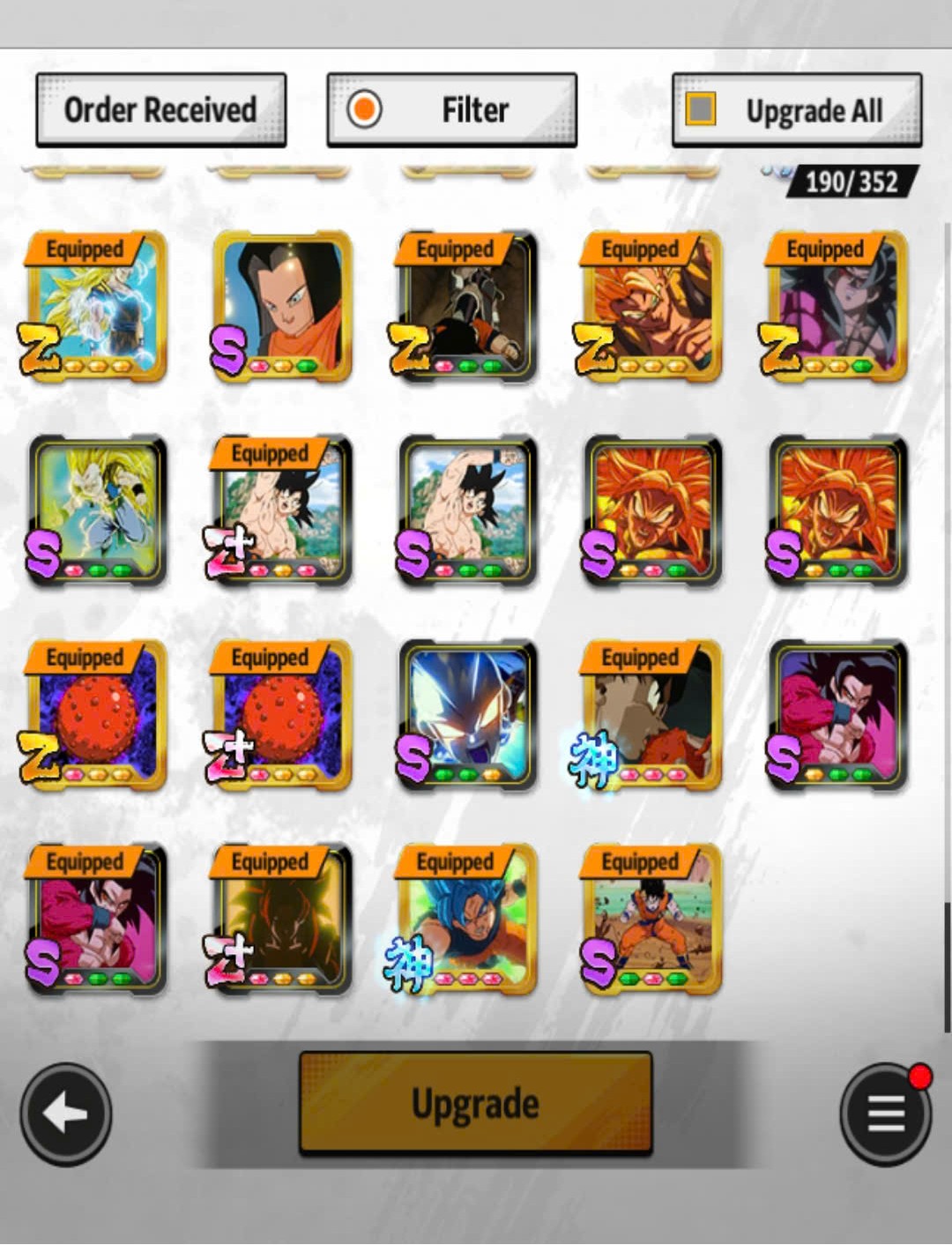Select the unequipped Android 17 S-rank tile

(x=282, y=305)
